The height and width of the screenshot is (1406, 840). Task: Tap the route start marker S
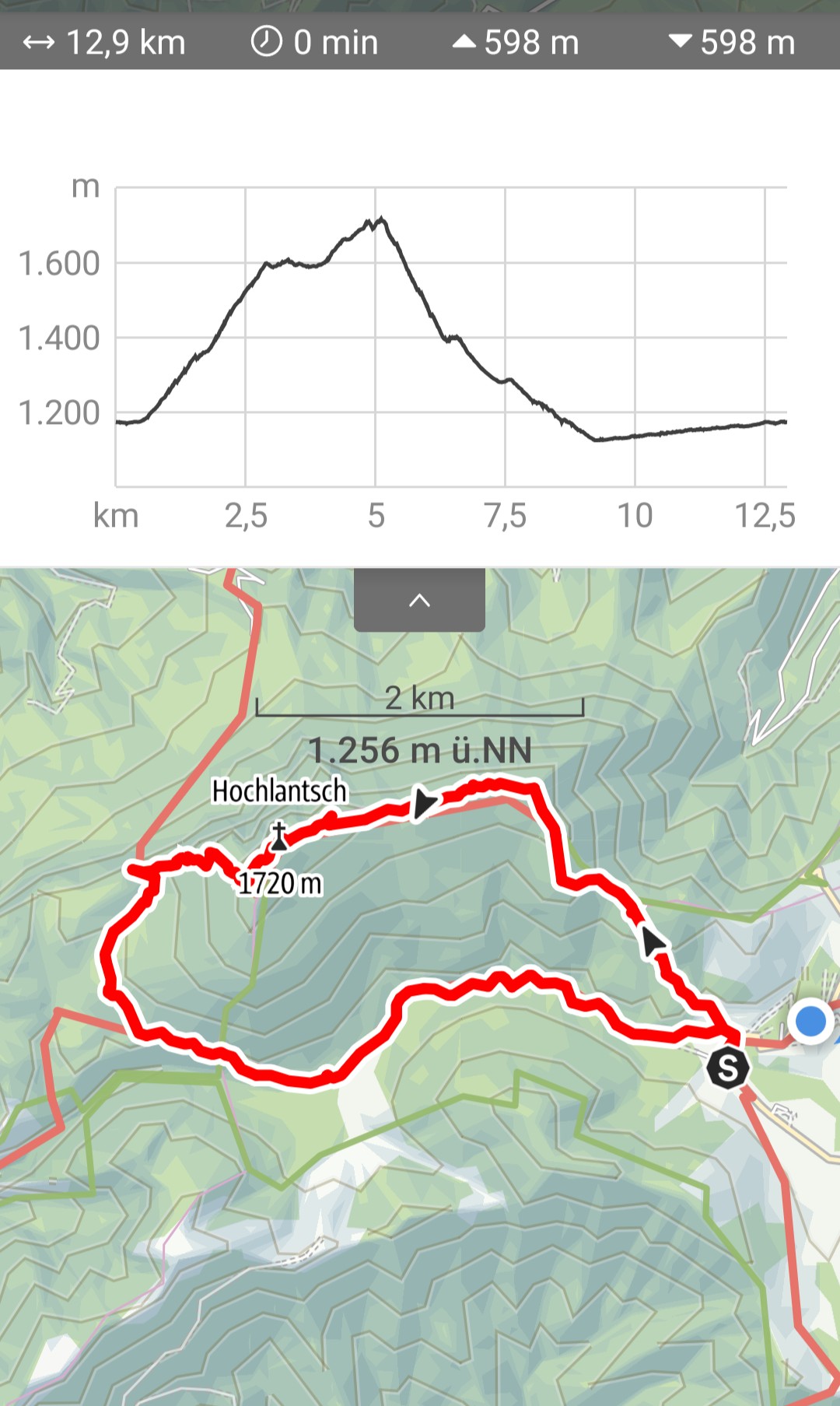tap(728, 1068)
